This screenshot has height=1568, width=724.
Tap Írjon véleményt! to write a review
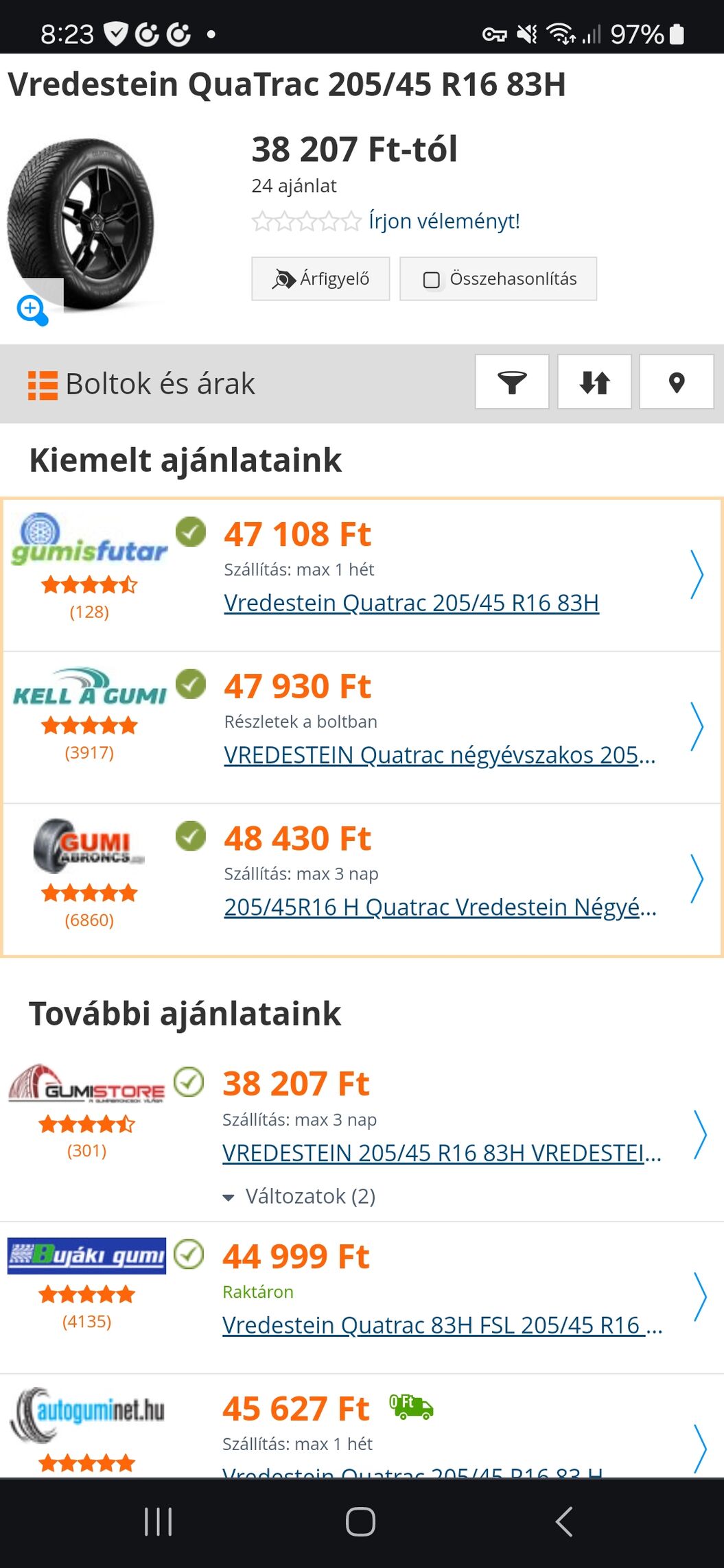point(444,221)
